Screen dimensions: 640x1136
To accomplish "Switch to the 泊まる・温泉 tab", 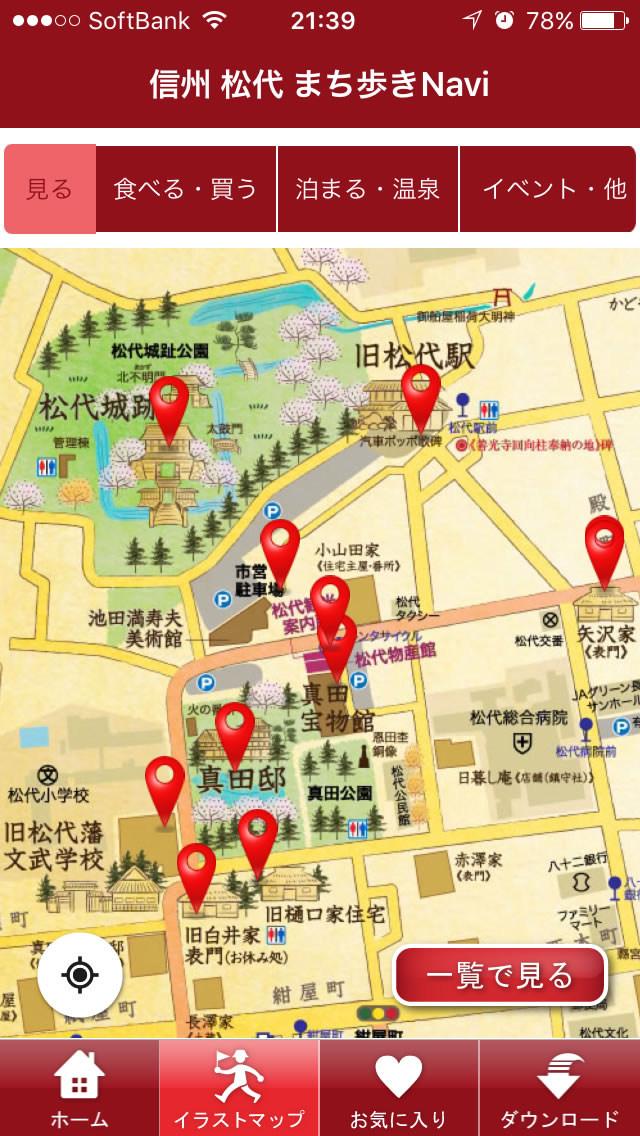I will [x=368, y=189].
